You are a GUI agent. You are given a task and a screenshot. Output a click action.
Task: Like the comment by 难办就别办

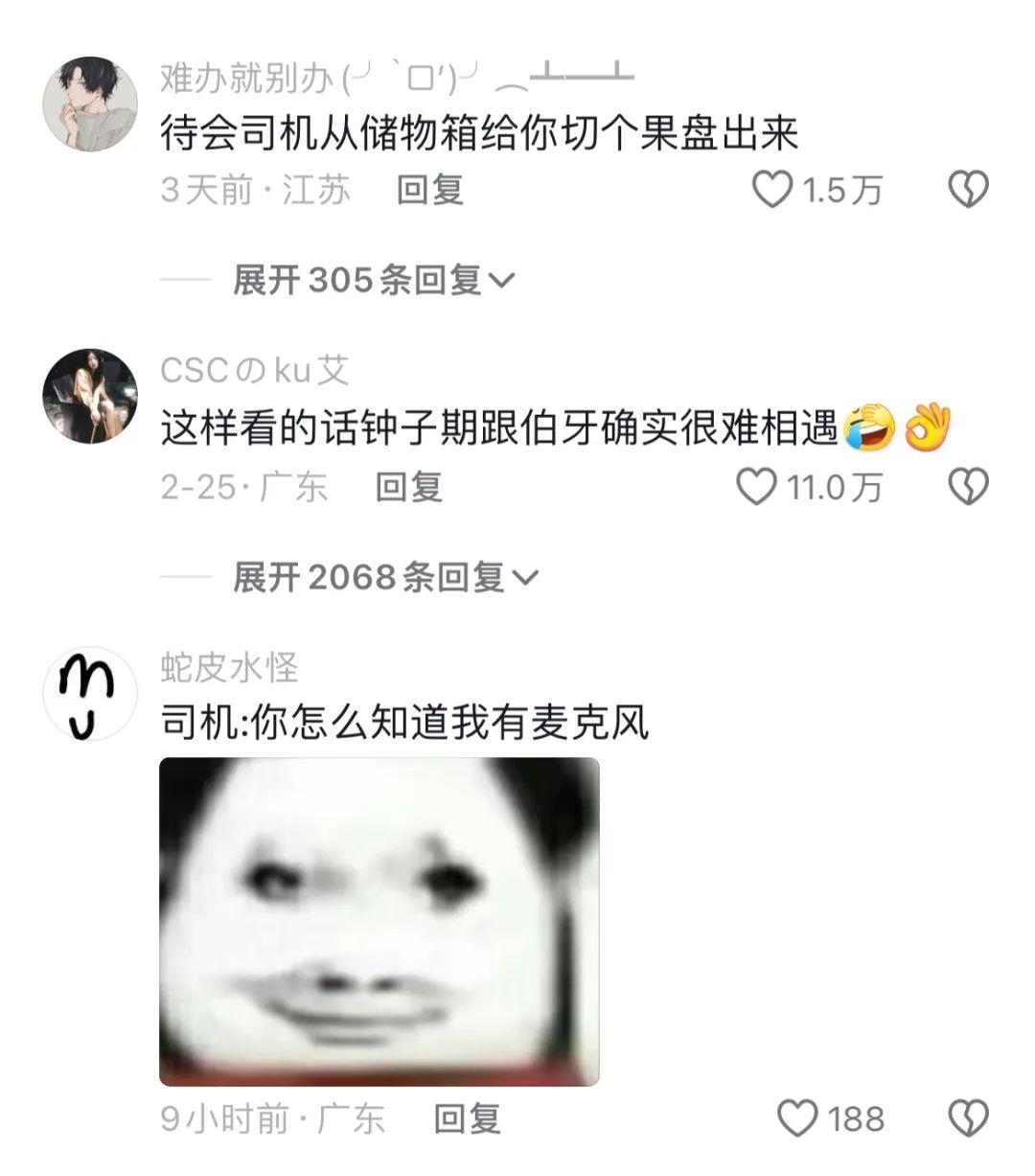click(772, 190)
